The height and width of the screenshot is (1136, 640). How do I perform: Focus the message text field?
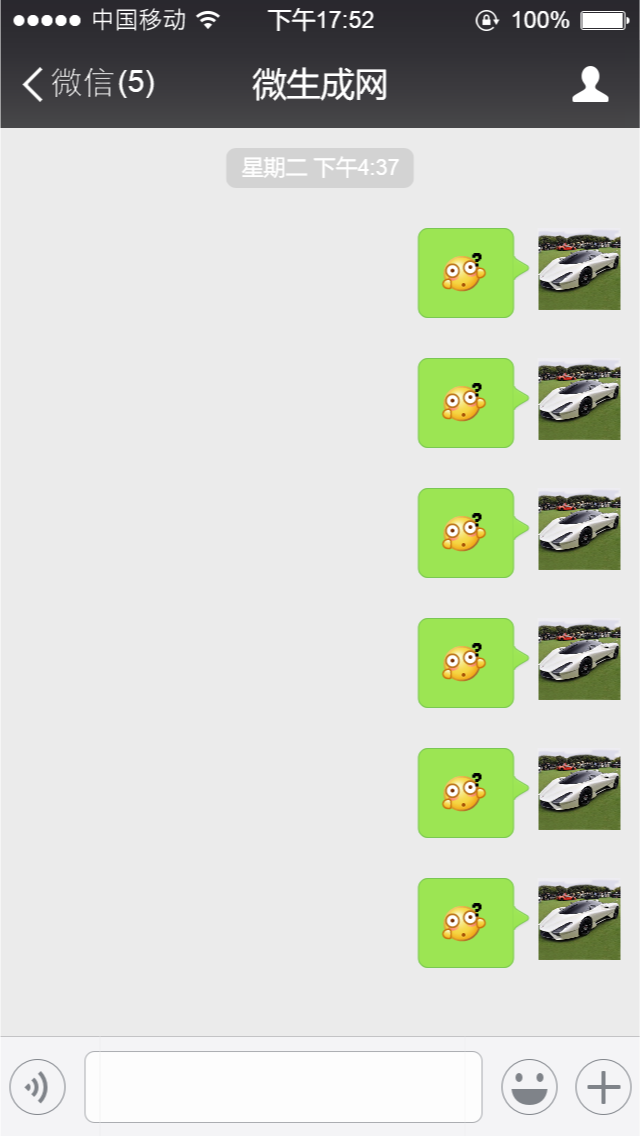click(x=283, y=1086)
